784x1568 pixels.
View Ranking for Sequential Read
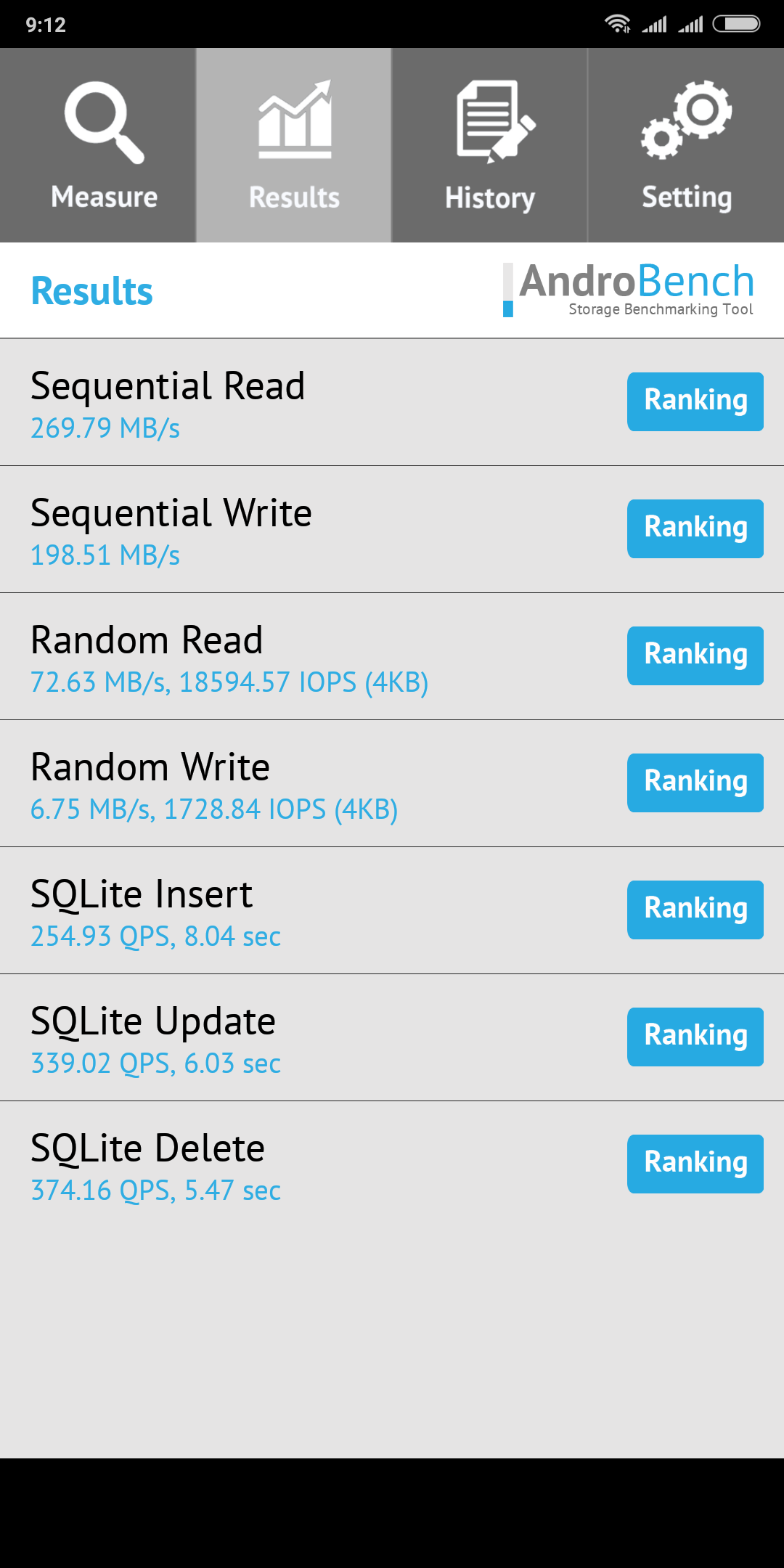tap(695, 401)
